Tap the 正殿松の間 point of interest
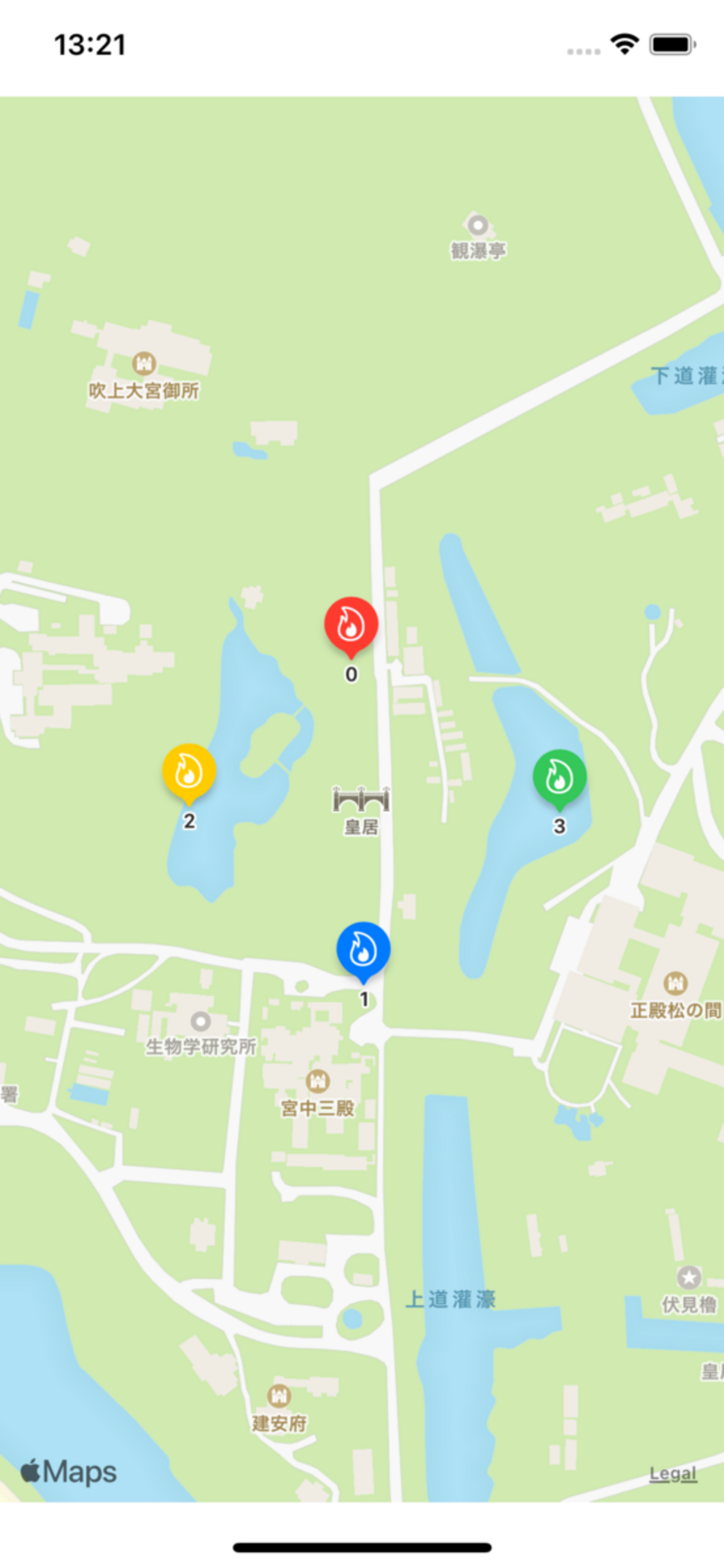Viewport: 724px width, 1568px height. click(x=674, y=982)
